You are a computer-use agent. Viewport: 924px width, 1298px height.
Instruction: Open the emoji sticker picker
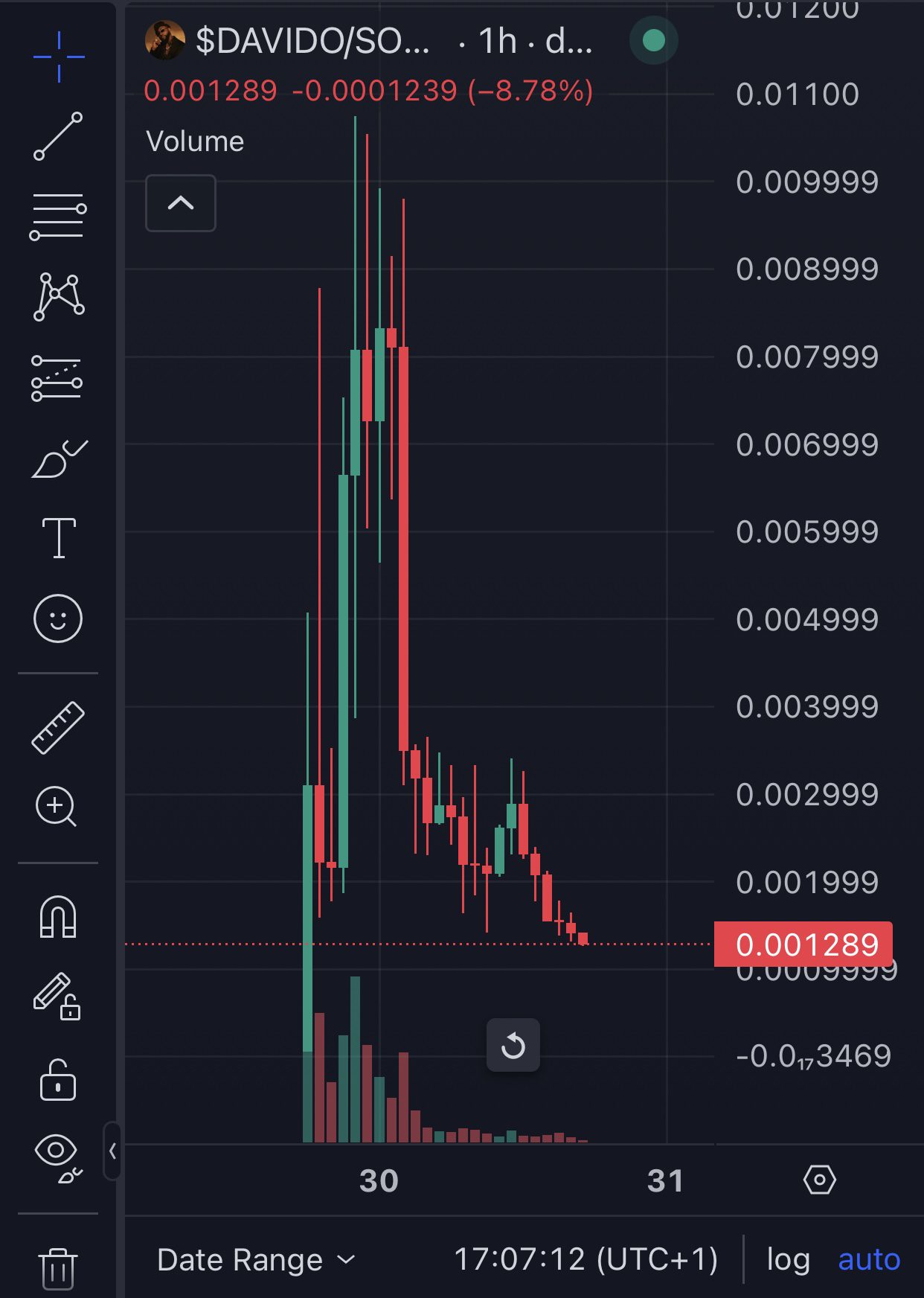(x=58, y=618)
